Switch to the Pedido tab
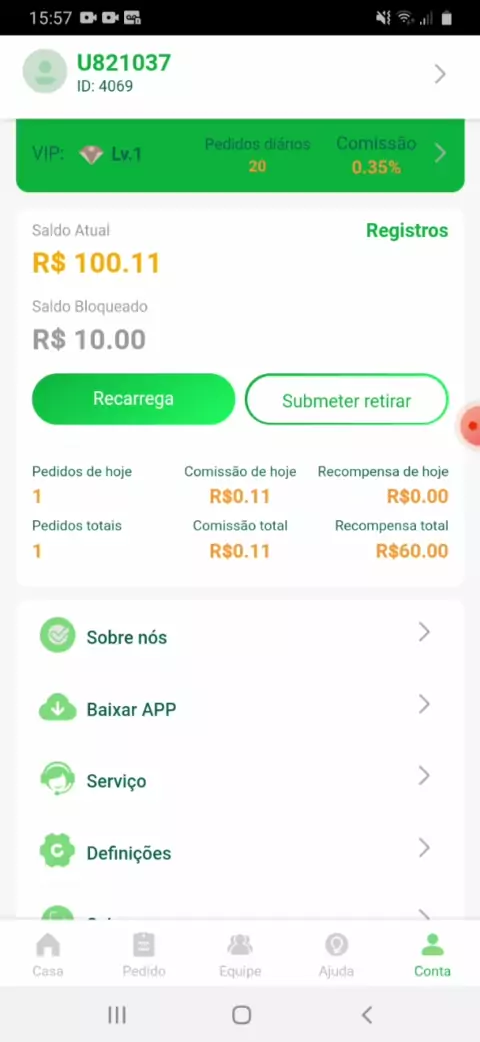The height and width of the screenshot is (1042, 480). [x=144, y=954]
